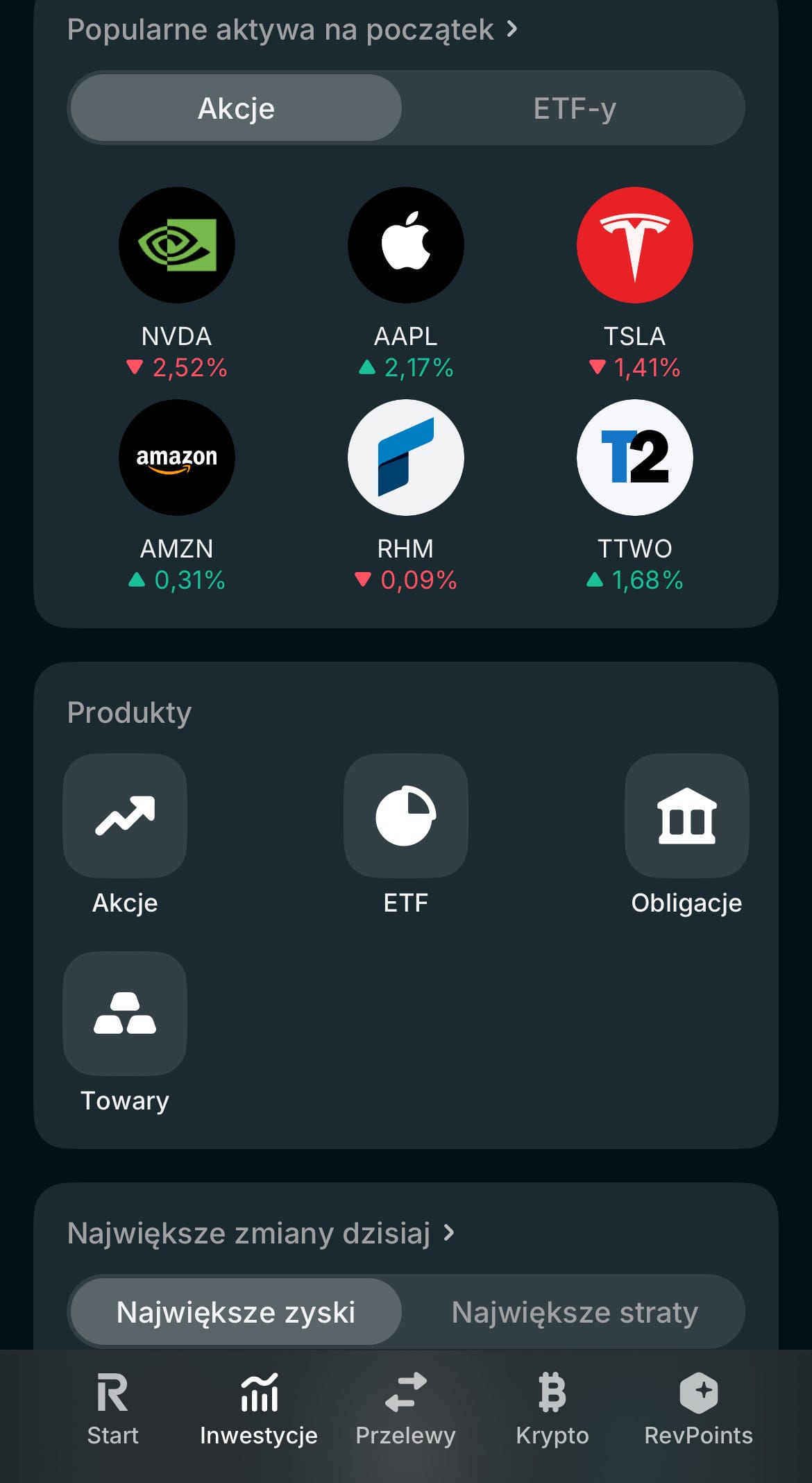Open the AAPL stock
The width and height of the screenshot is (812, 1483).
[406, 245]
